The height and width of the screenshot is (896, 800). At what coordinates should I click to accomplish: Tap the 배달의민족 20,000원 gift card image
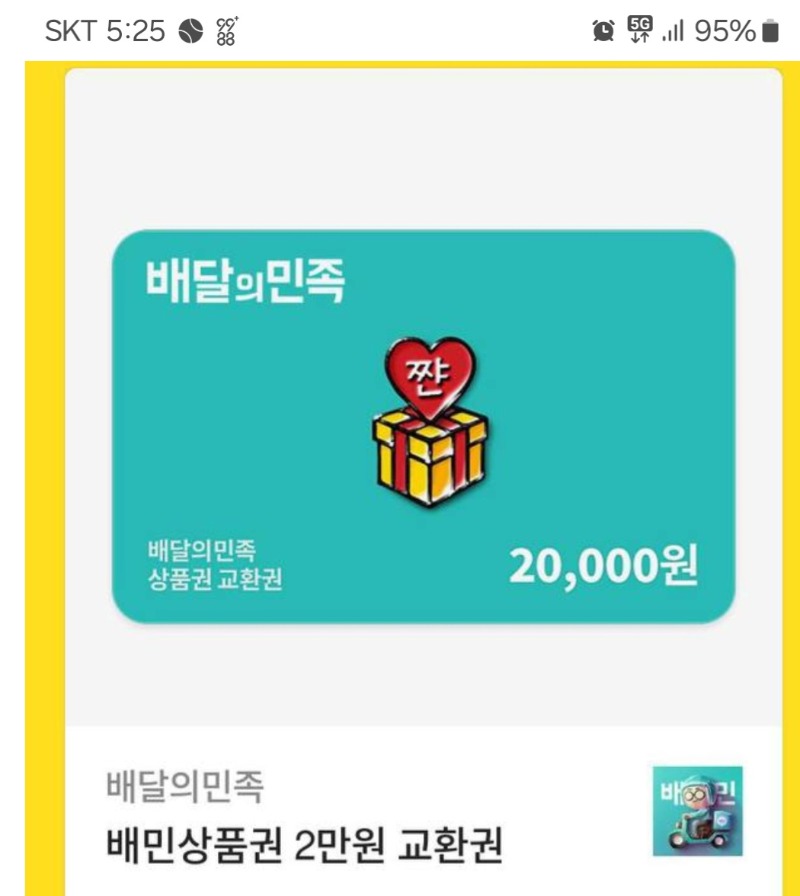coord(423,427)
